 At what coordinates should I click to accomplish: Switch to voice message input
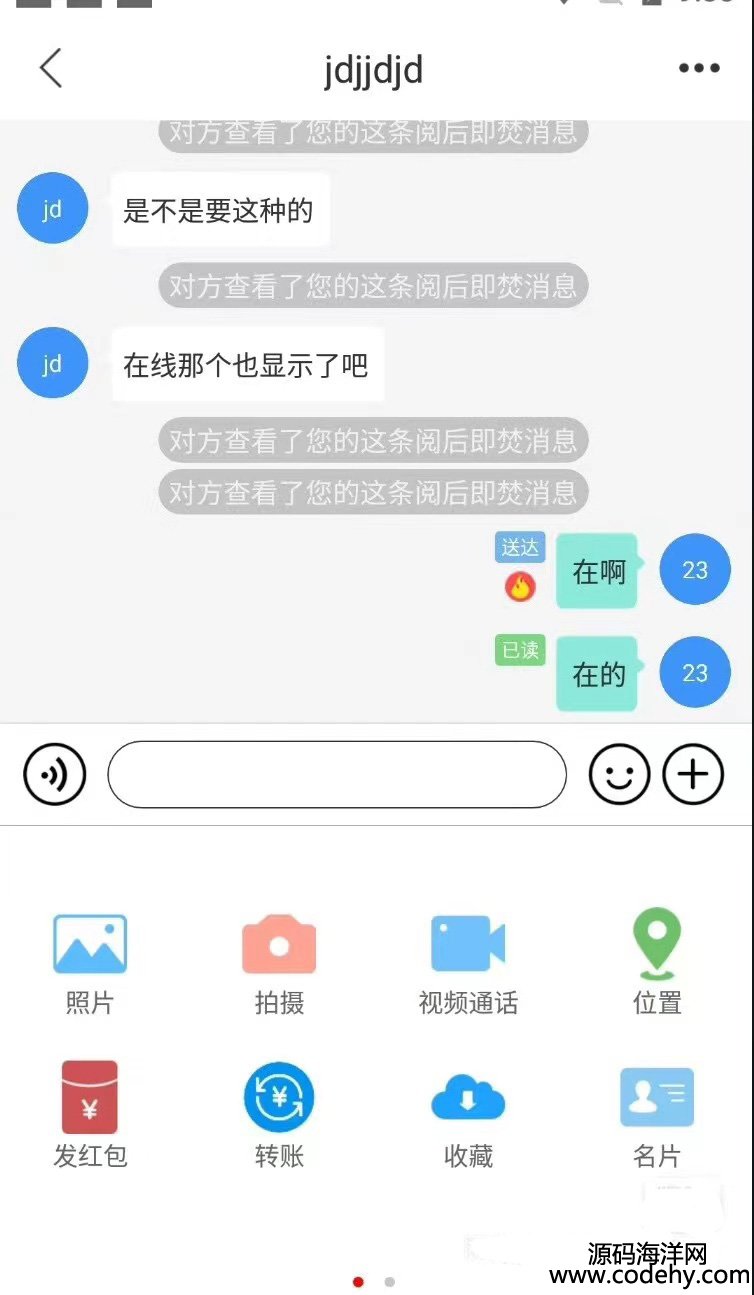(x=55, y=774)
